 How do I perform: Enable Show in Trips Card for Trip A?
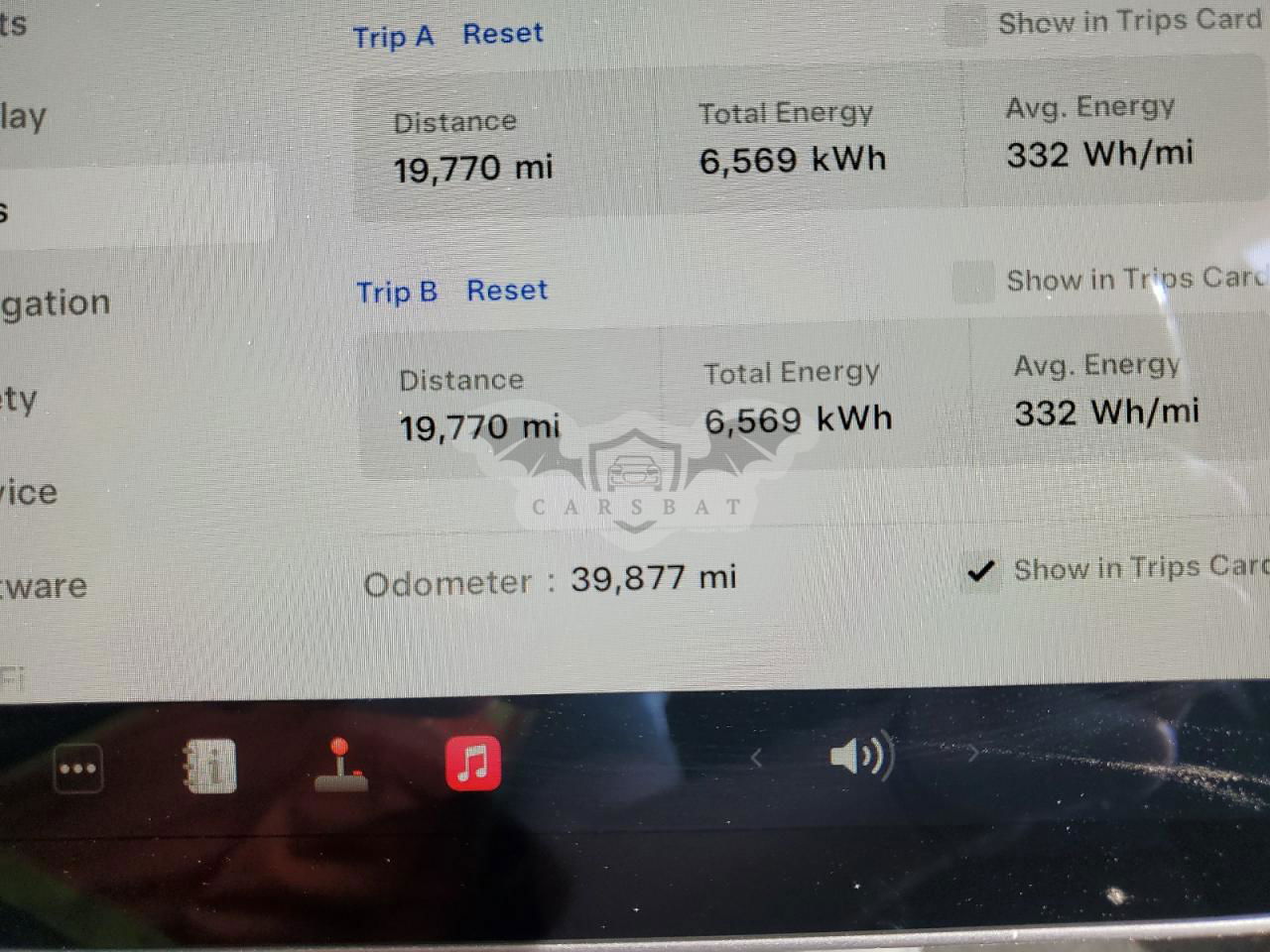pos(964,27)
